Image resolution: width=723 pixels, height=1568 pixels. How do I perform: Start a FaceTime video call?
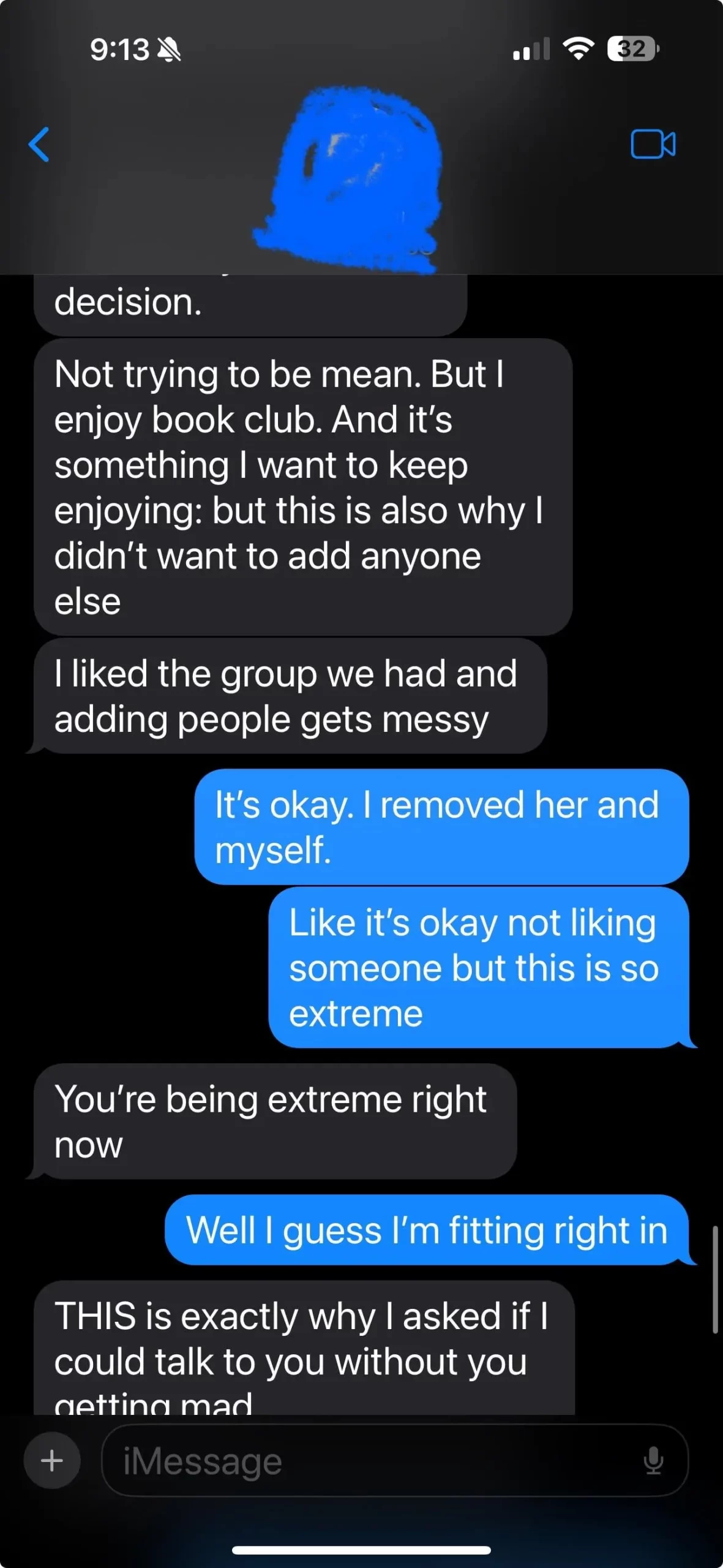click(x=653, y=145)
